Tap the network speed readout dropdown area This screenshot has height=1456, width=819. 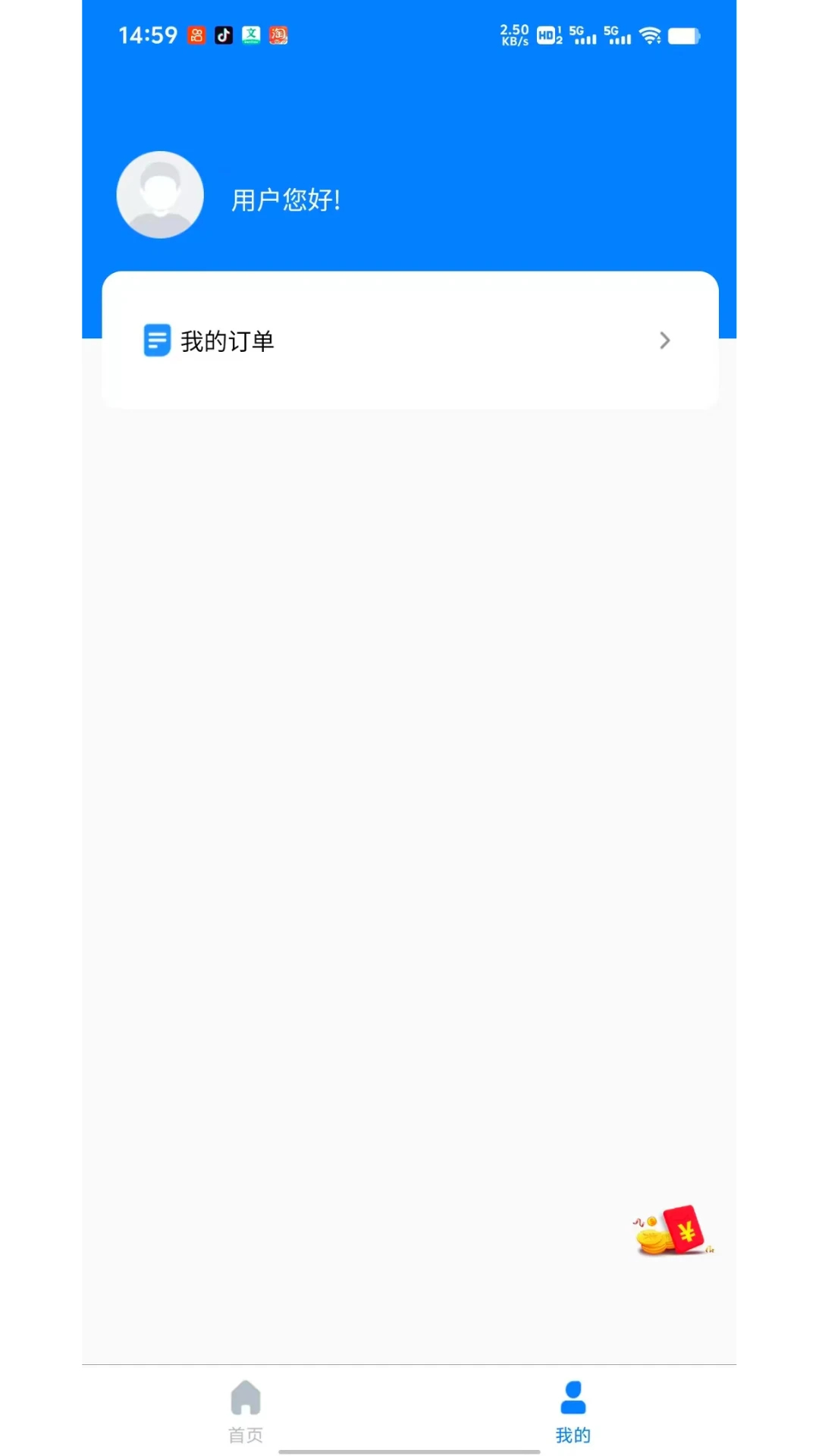pos(514,35)
